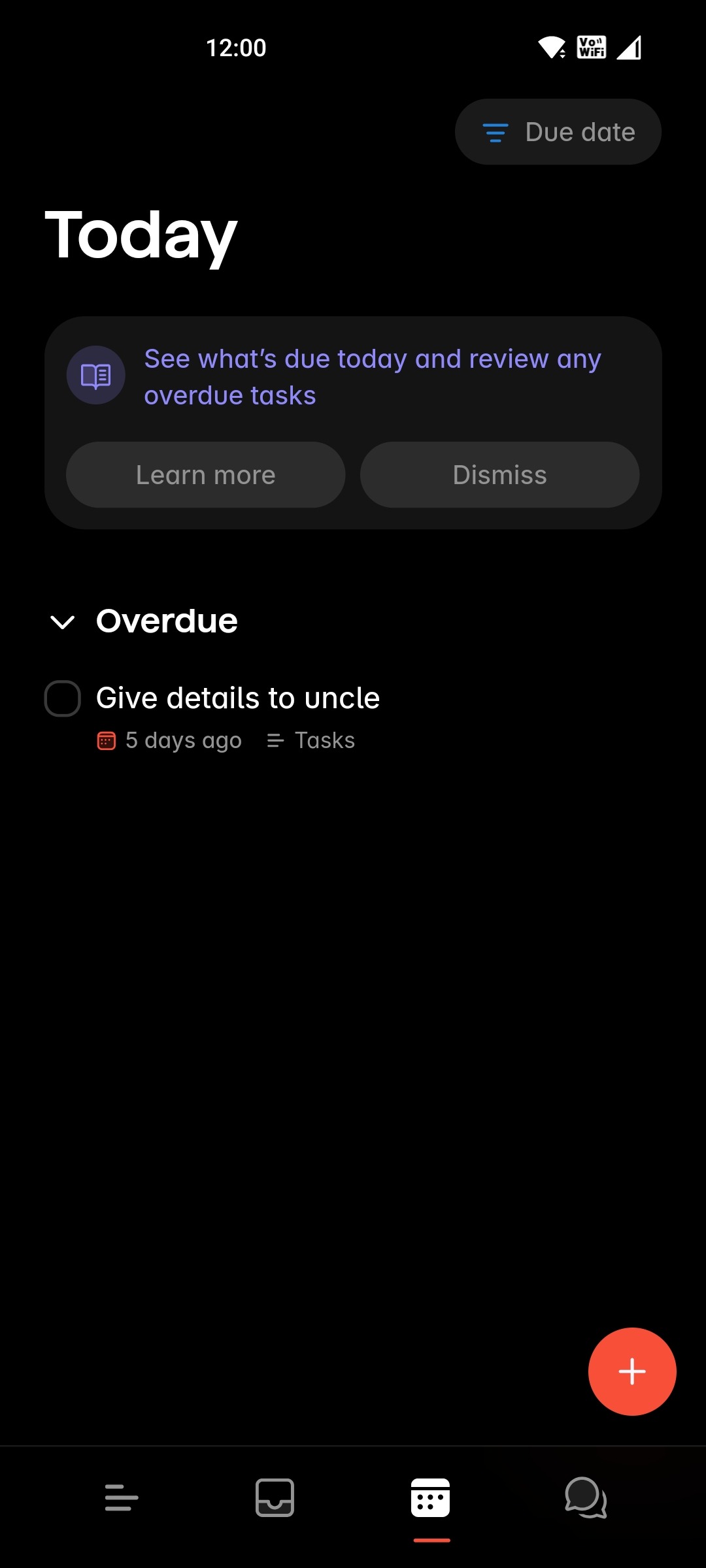Open the Give details to uncle task
706x1568 pixels.
(x=238, y=698)
